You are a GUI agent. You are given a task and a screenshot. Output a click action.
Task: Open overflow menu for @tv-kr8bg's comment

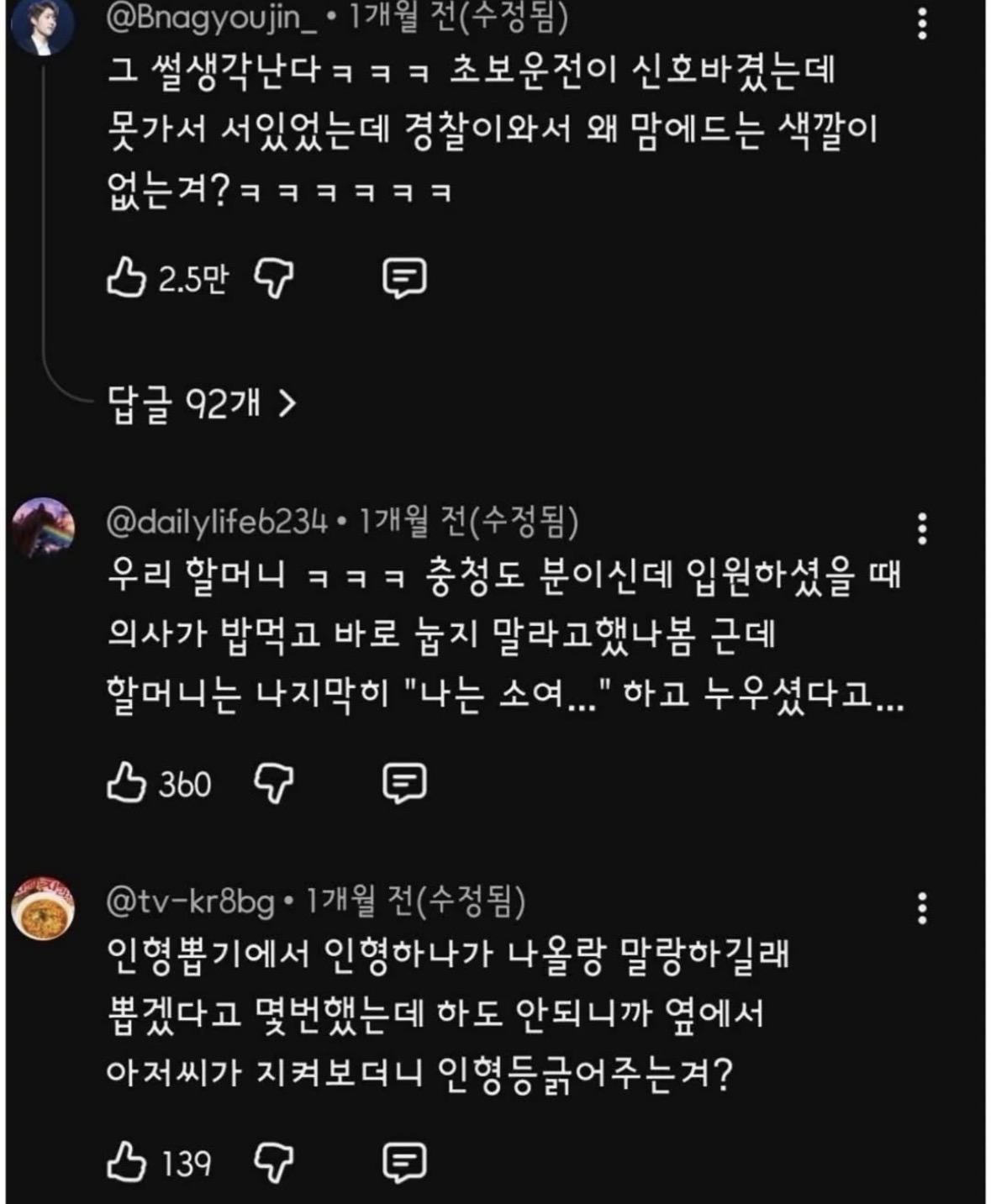922,908
